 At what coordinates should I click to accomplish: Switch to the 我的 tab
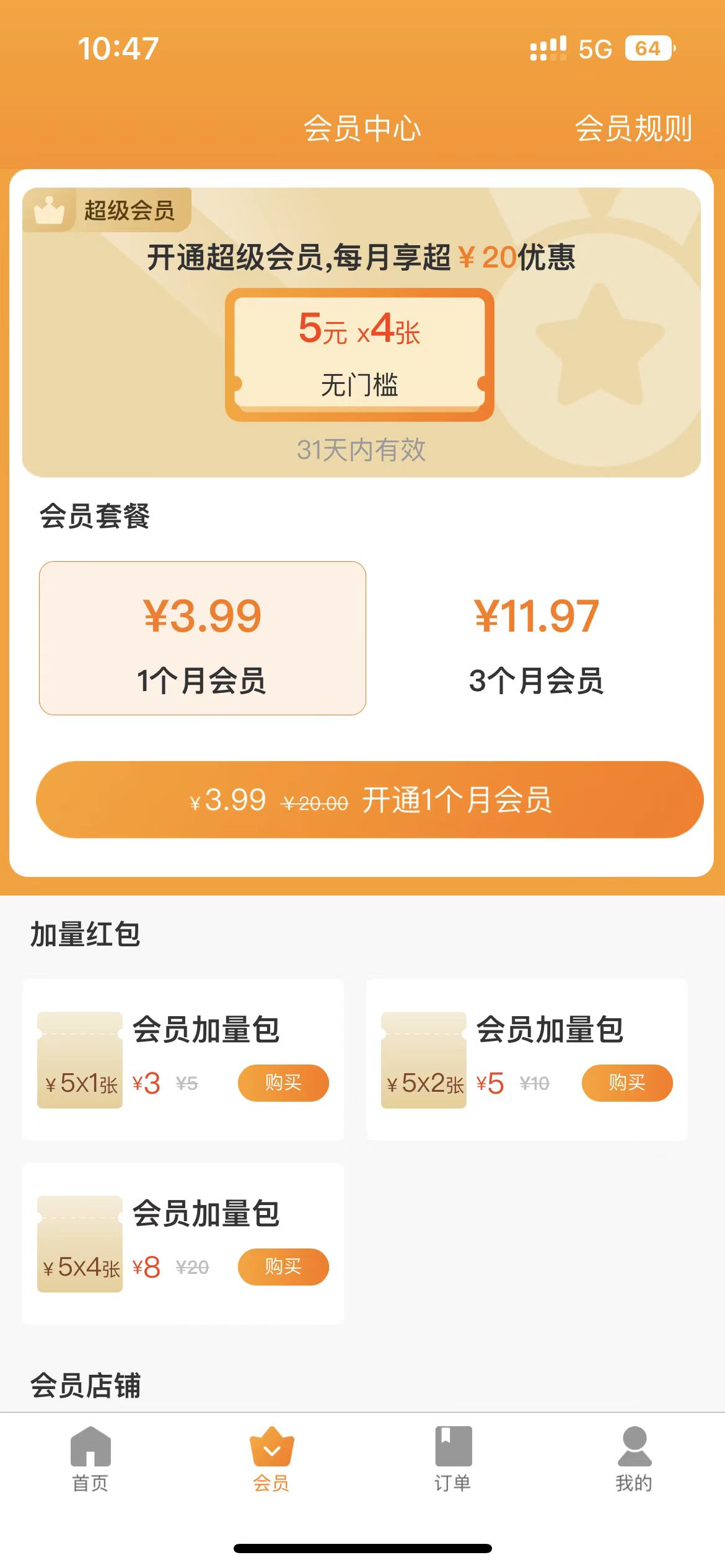click(634, 1459)
